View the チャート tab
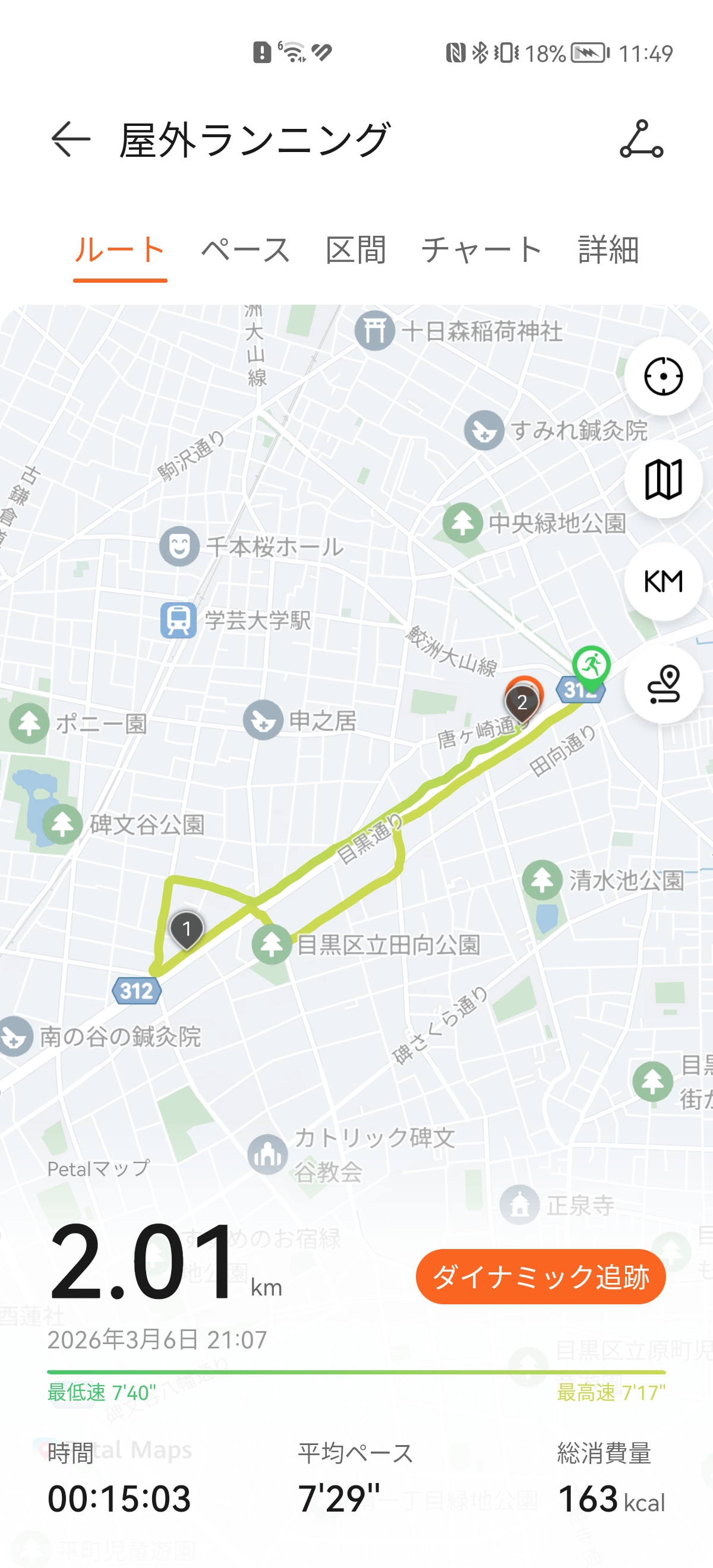713x1568 pixels. [481, 250]
